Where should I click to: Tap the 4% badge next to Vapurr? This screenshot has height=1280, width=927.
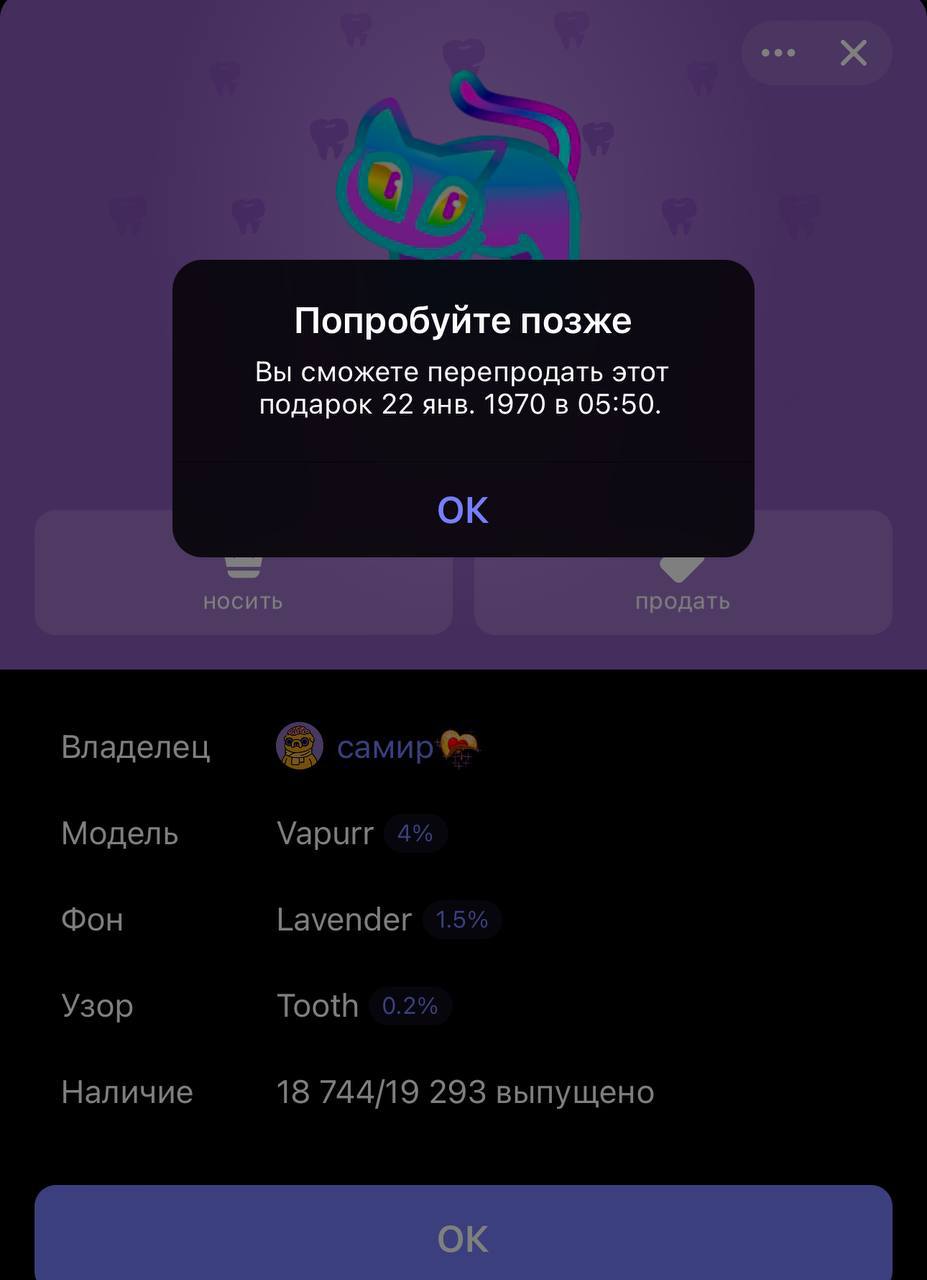click(415, 834)
